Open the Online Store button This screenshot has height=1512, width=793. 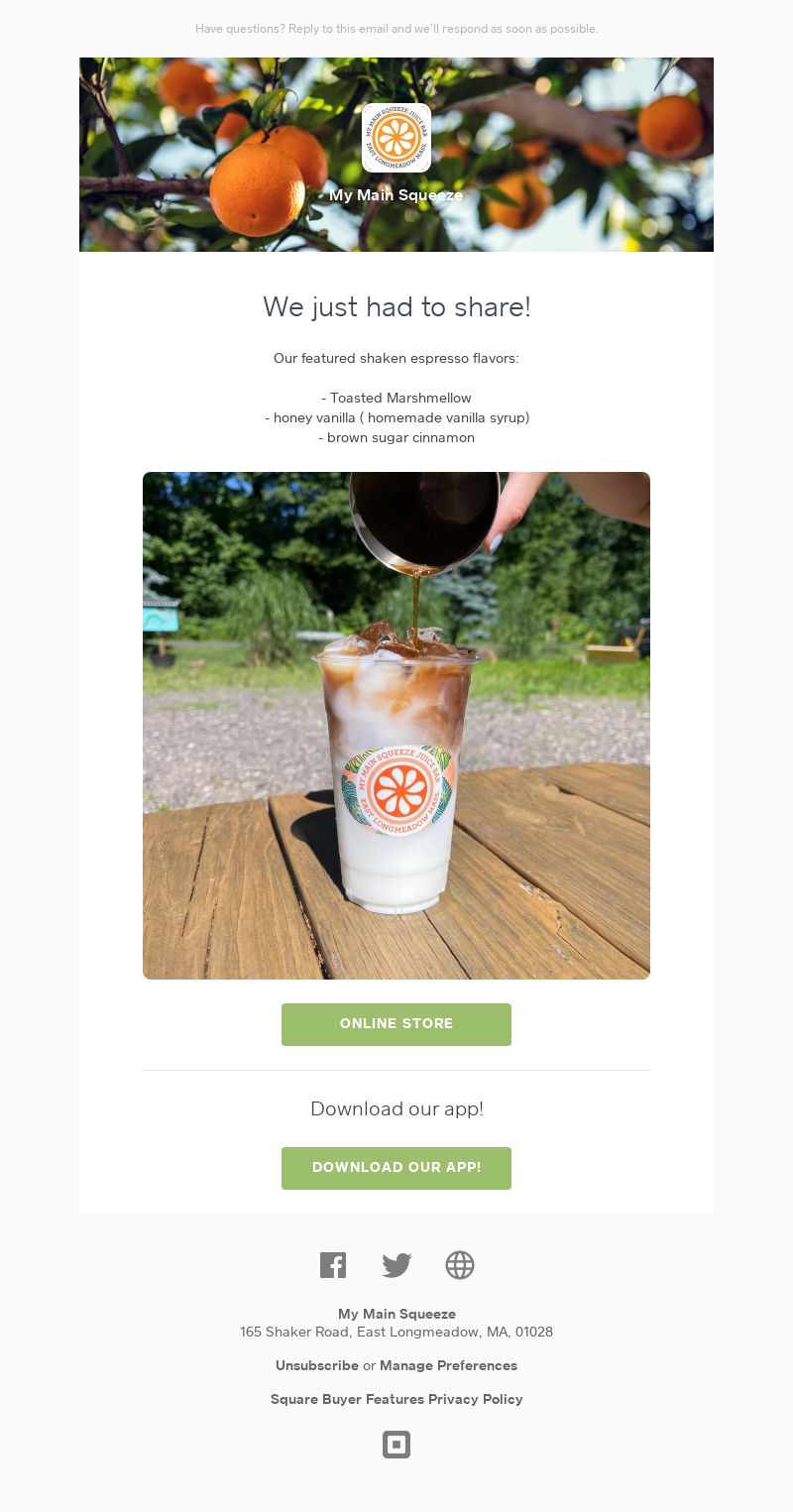pyautogui.click(x=396, y=1024)
